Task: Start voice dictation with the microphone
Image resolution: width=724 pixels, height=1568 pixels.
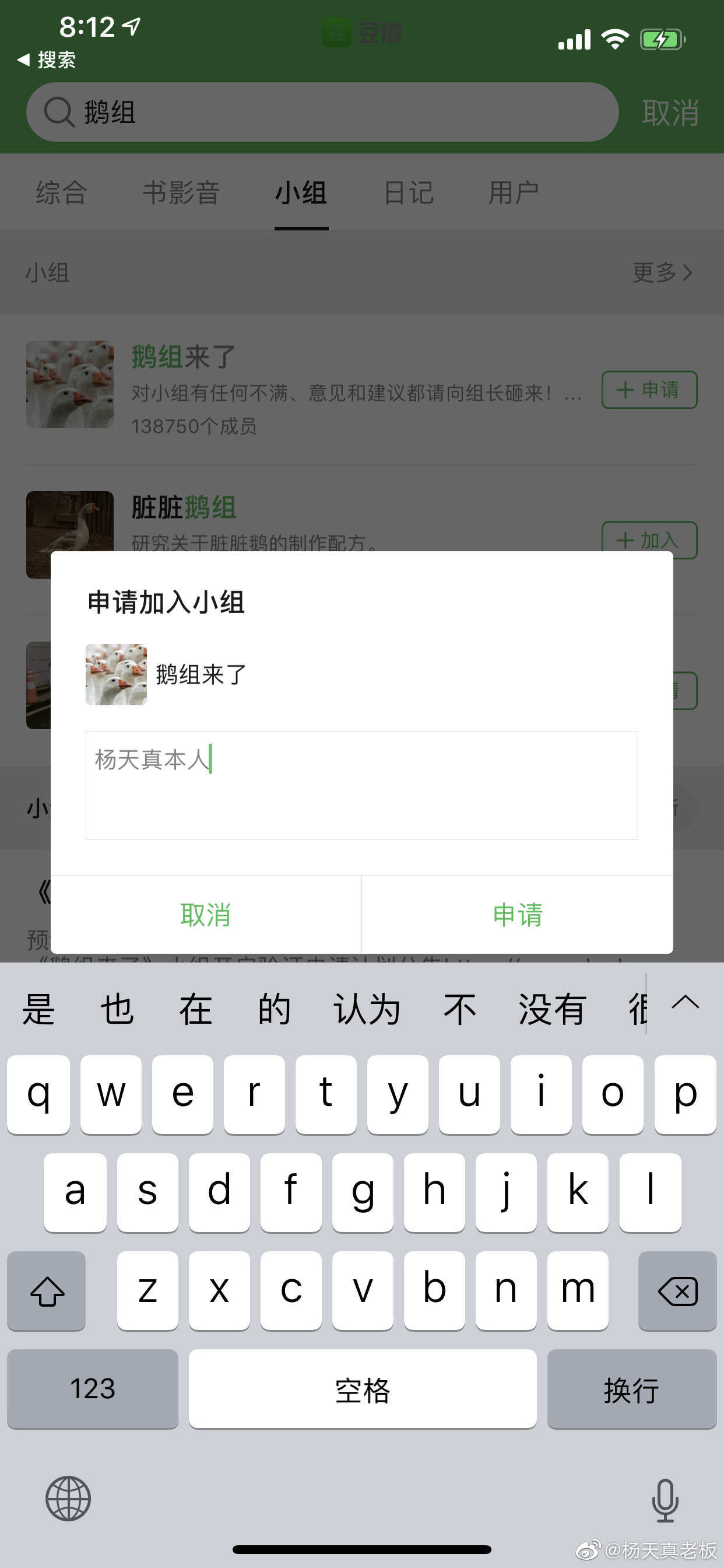Action: [665, 1499]
